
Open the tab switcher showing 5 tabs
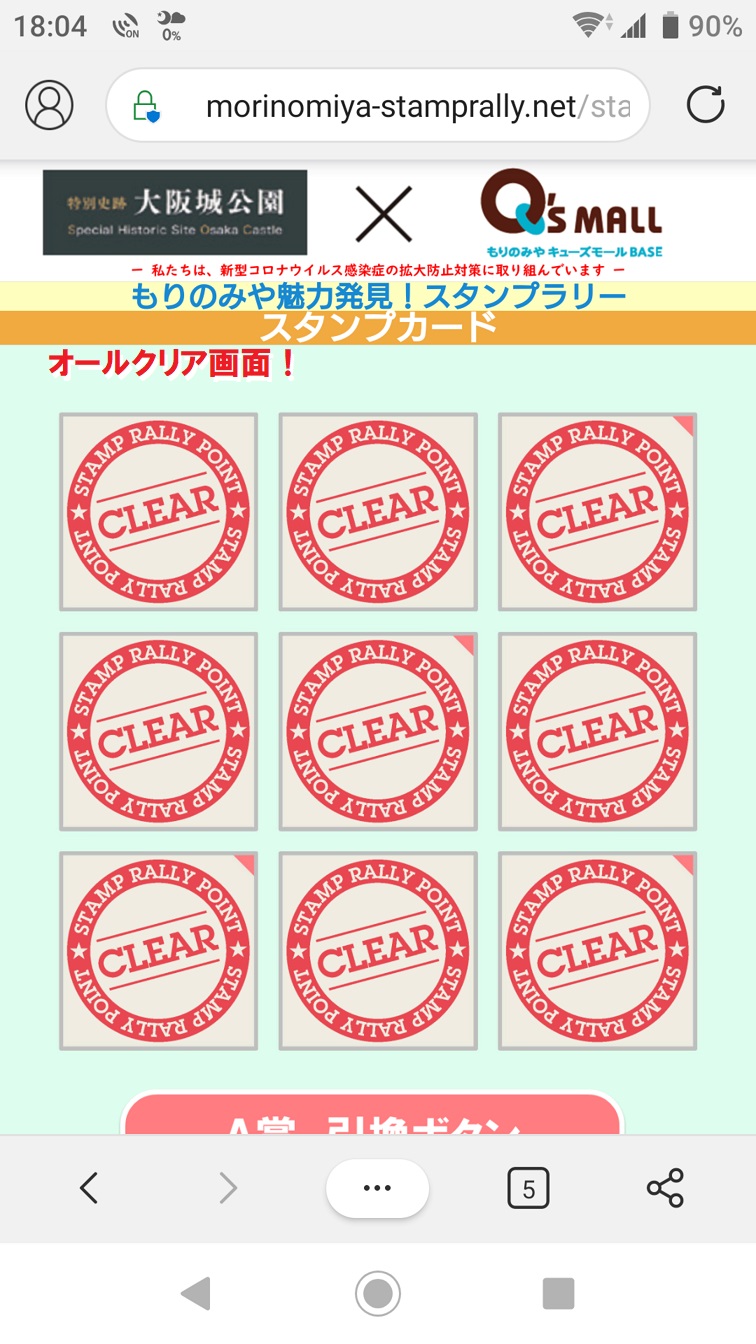(528, 1188)
